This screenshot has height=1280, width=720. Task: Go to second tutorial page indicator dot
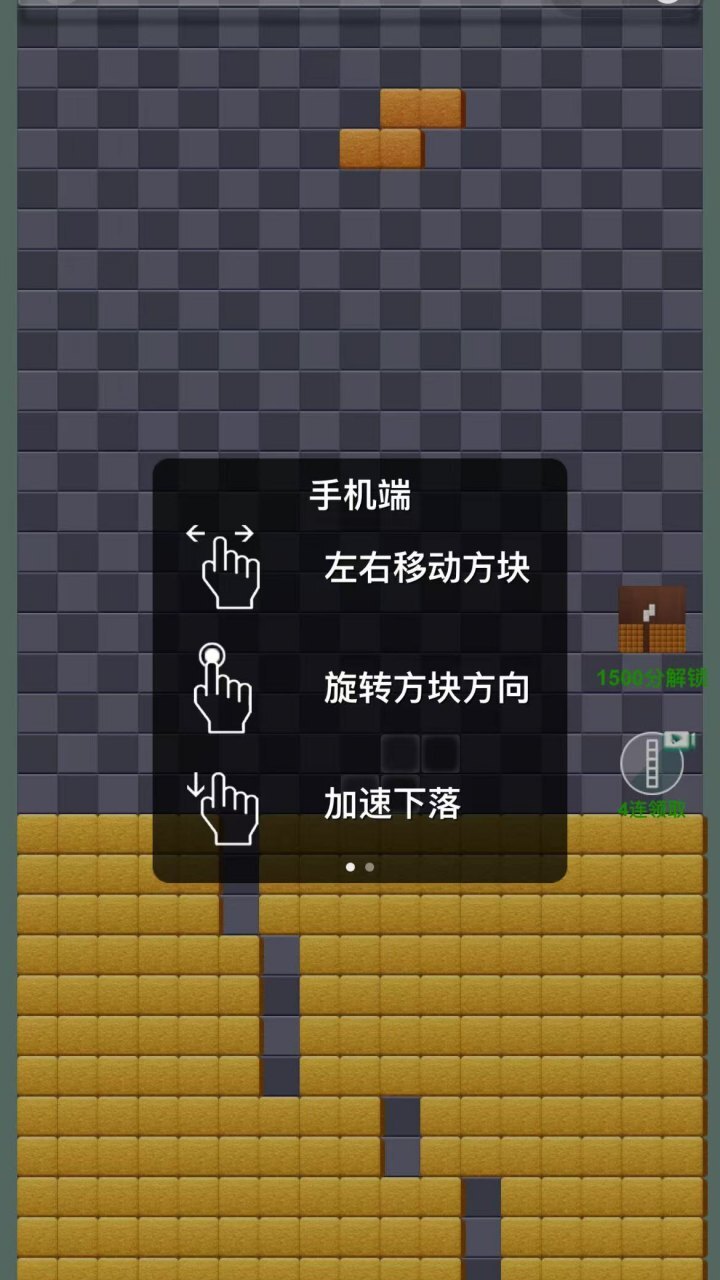(369, 867)
